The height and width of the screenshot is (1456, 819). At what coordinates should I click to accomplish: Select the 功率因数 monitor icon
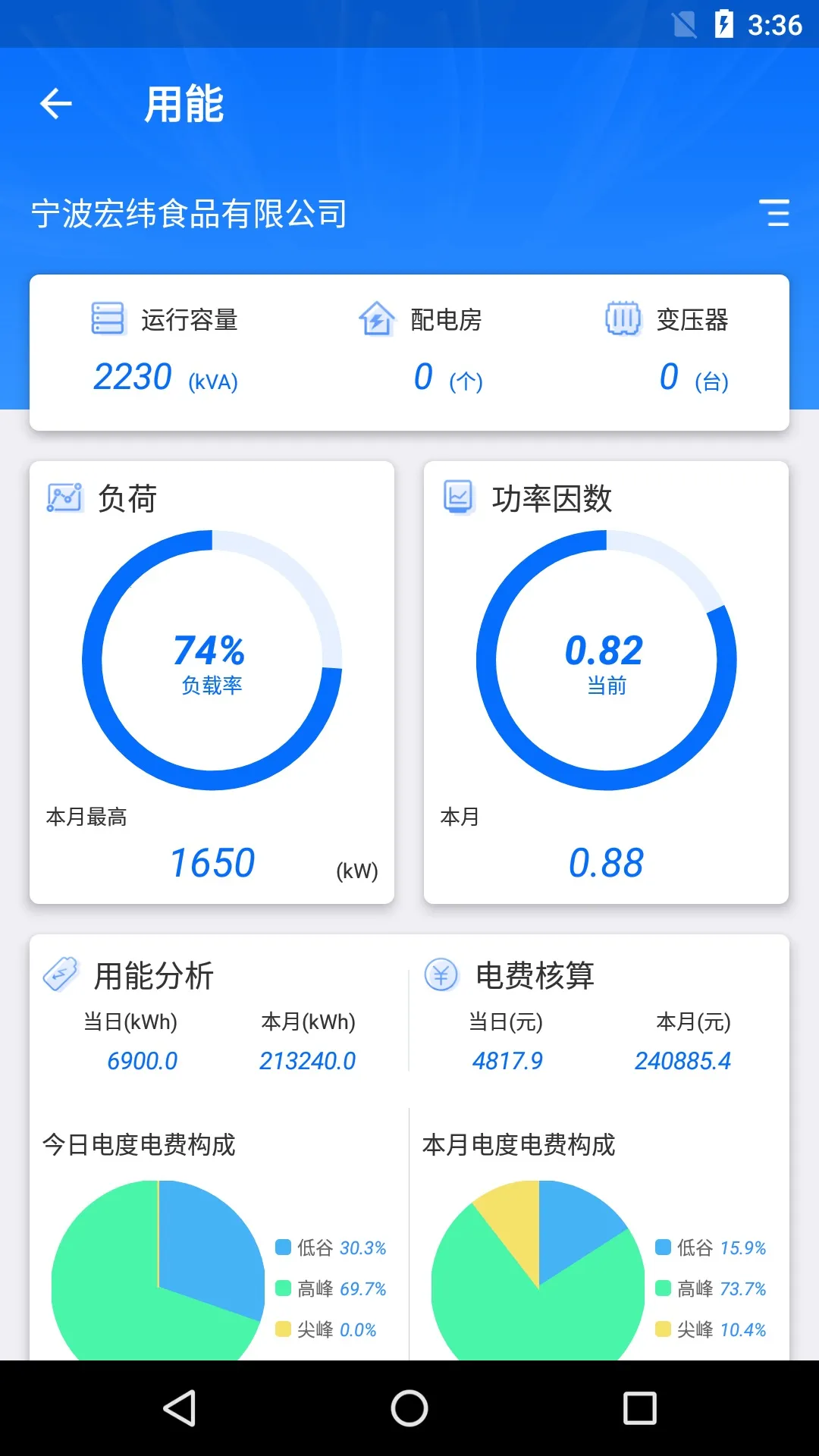(x=458, y=498)
